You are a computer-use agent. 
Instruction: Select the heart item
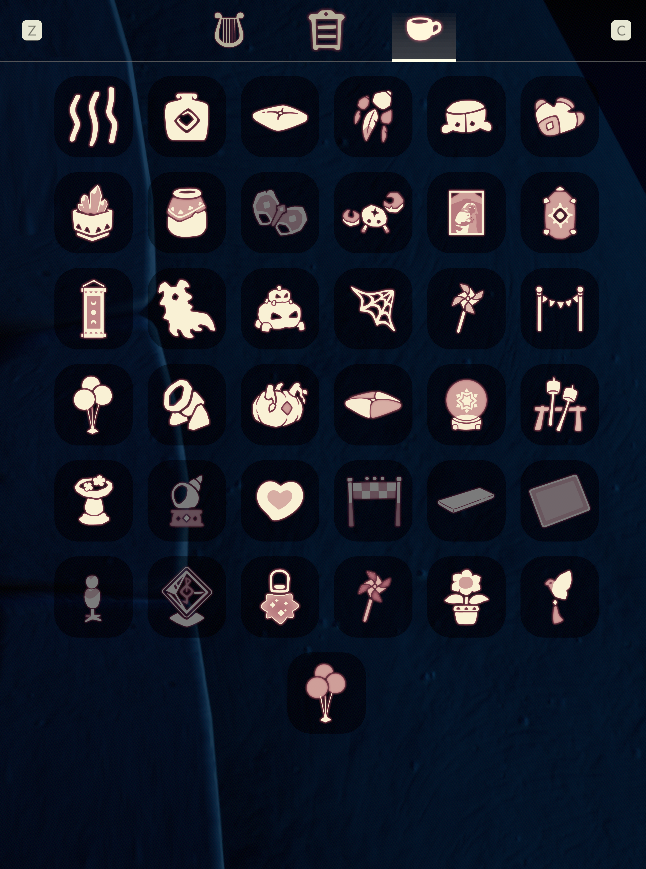[279, 500]
